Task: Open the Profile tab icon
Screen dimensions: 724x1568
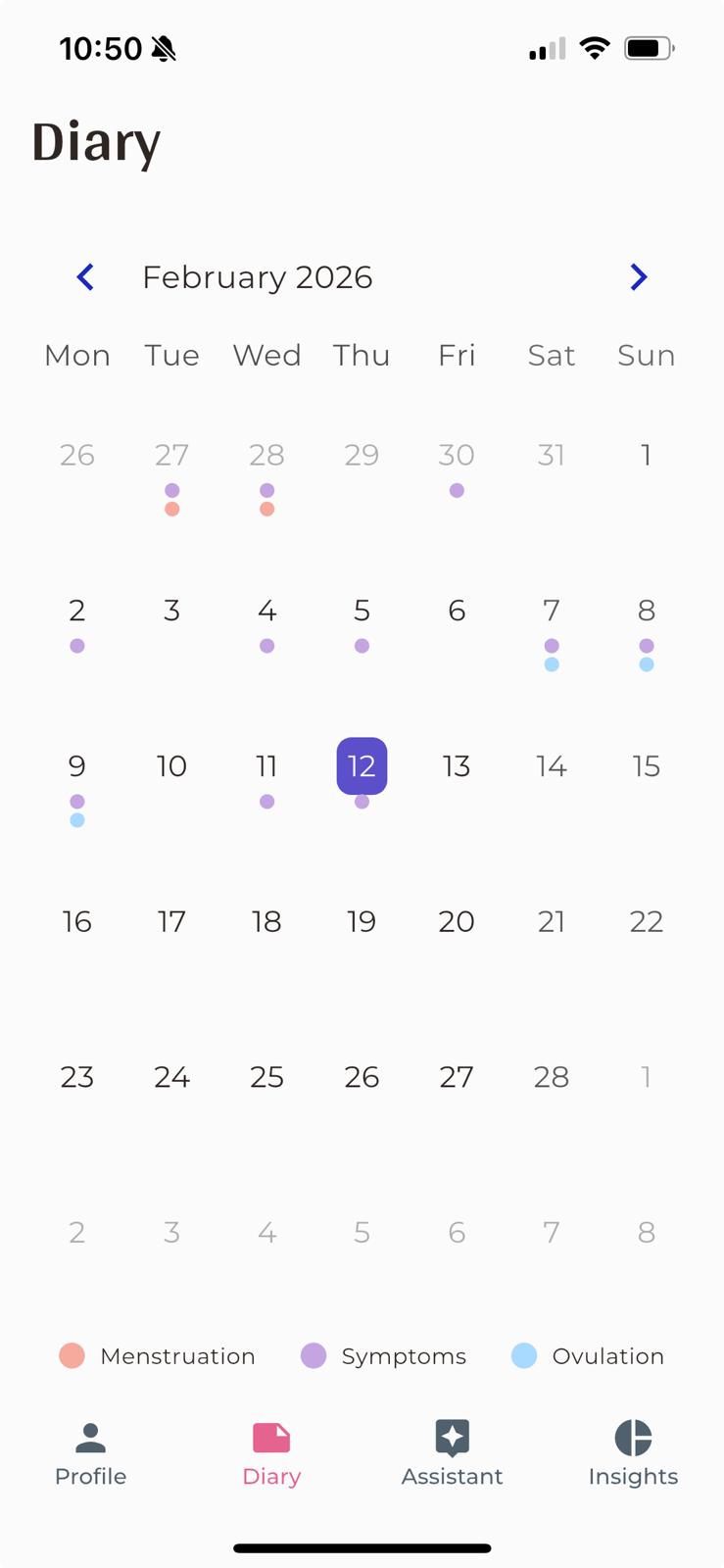Action: click(90, 1439)
